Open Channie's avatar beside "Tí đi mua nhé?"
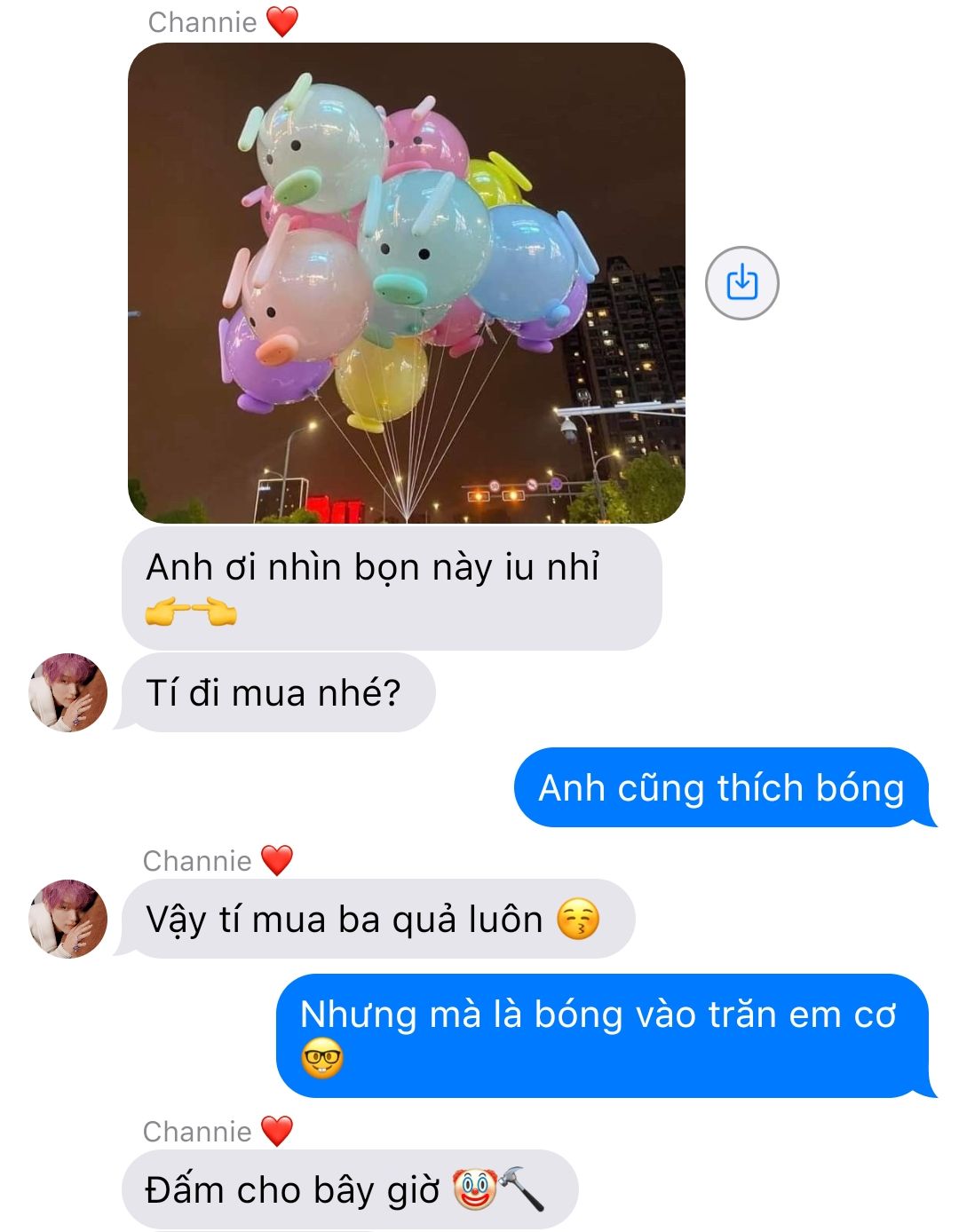The image size is (959, 1232). click(68, 692)
